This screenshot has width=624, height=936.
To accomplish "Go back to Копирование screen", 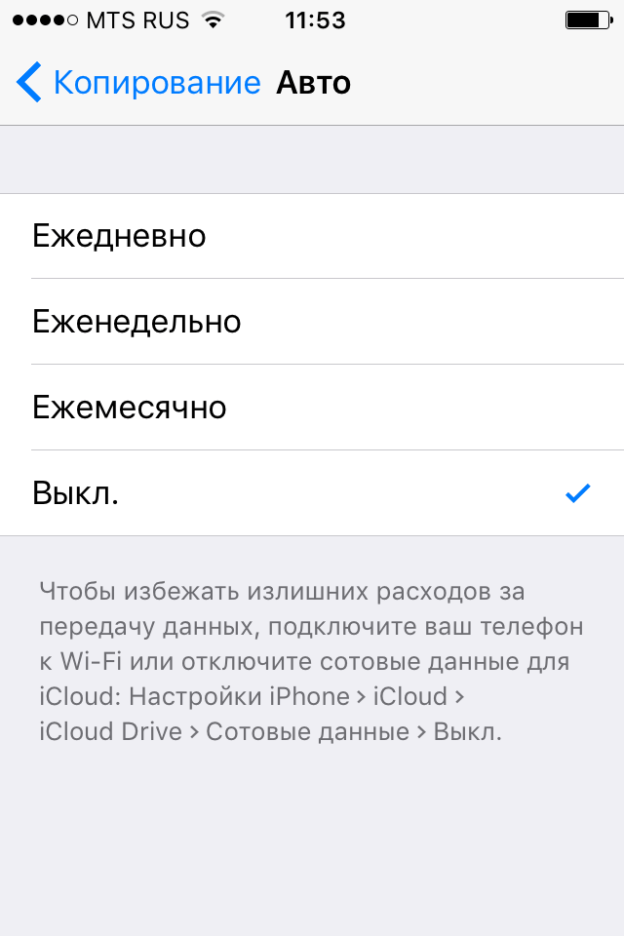I will pyautogui.click(x=138, y=82).
